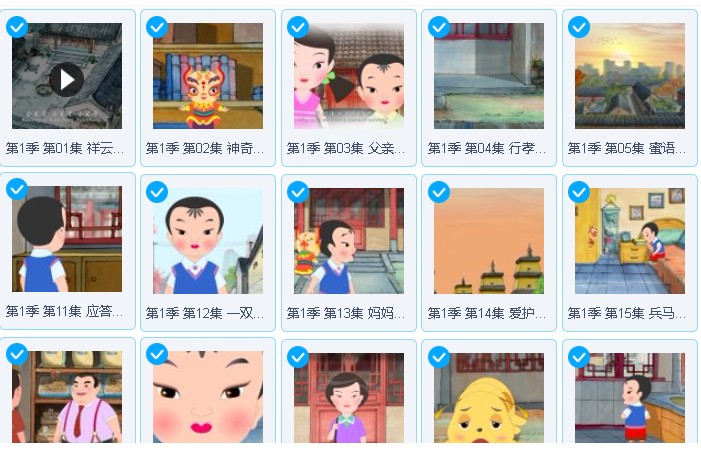Deselect the 第05集 checkbox
Image resolution: width=701 pixels, height=451 pixels.
(579, 27)
